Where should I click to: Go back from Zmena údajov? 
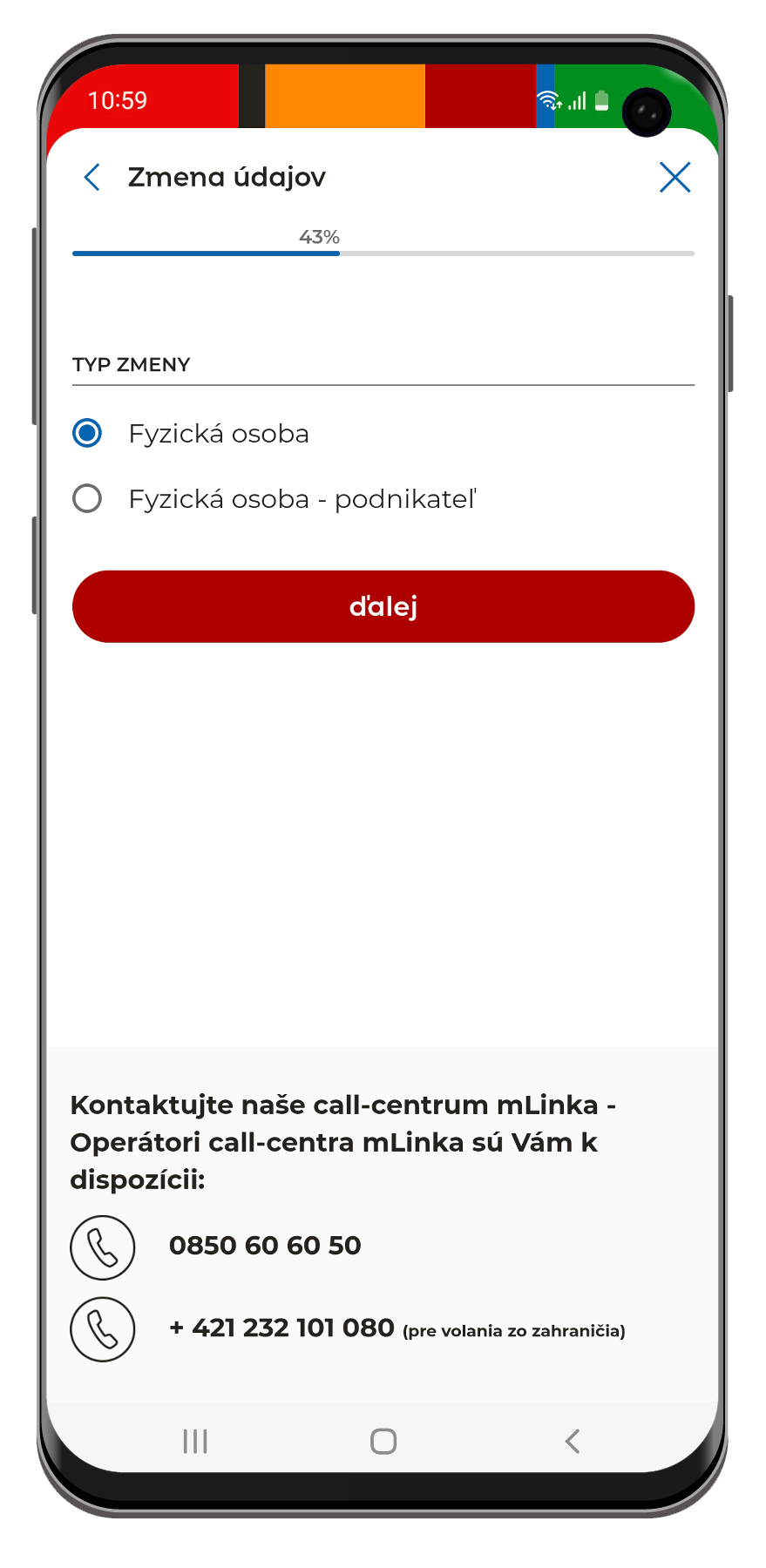92,177
